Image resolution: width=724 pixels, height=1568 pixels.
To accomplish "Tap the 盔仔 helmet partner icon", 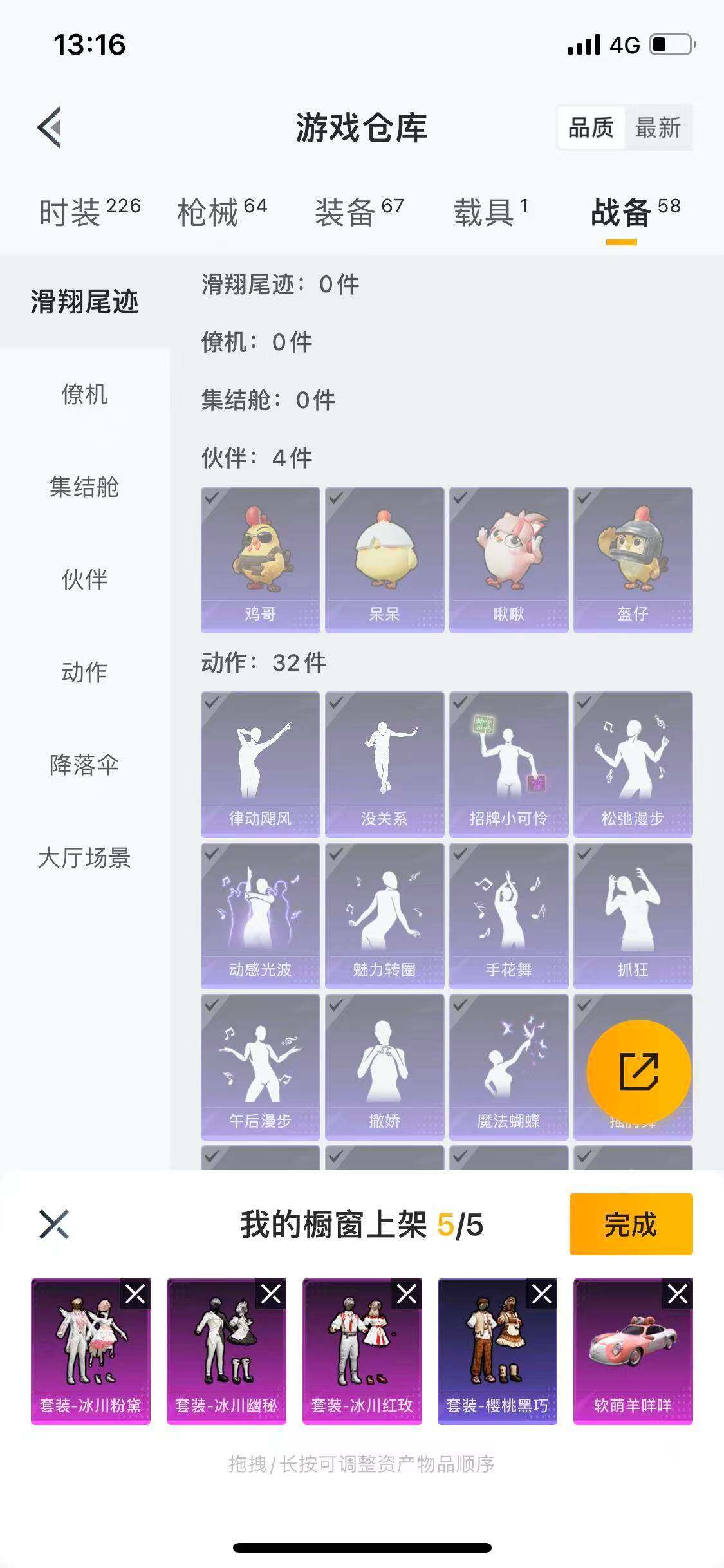I will [634, 557].
